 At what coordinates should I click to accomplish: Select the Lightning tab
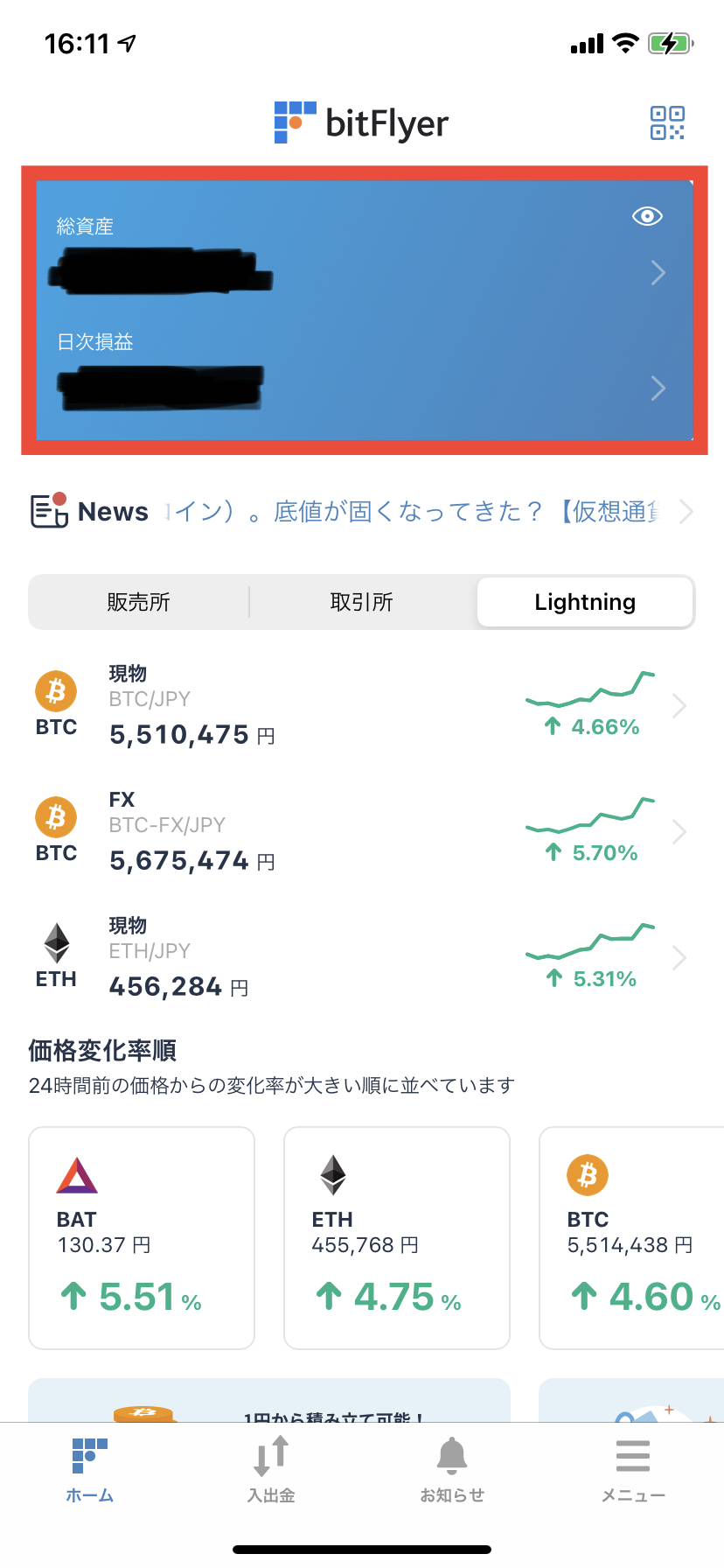click(585, 602)
